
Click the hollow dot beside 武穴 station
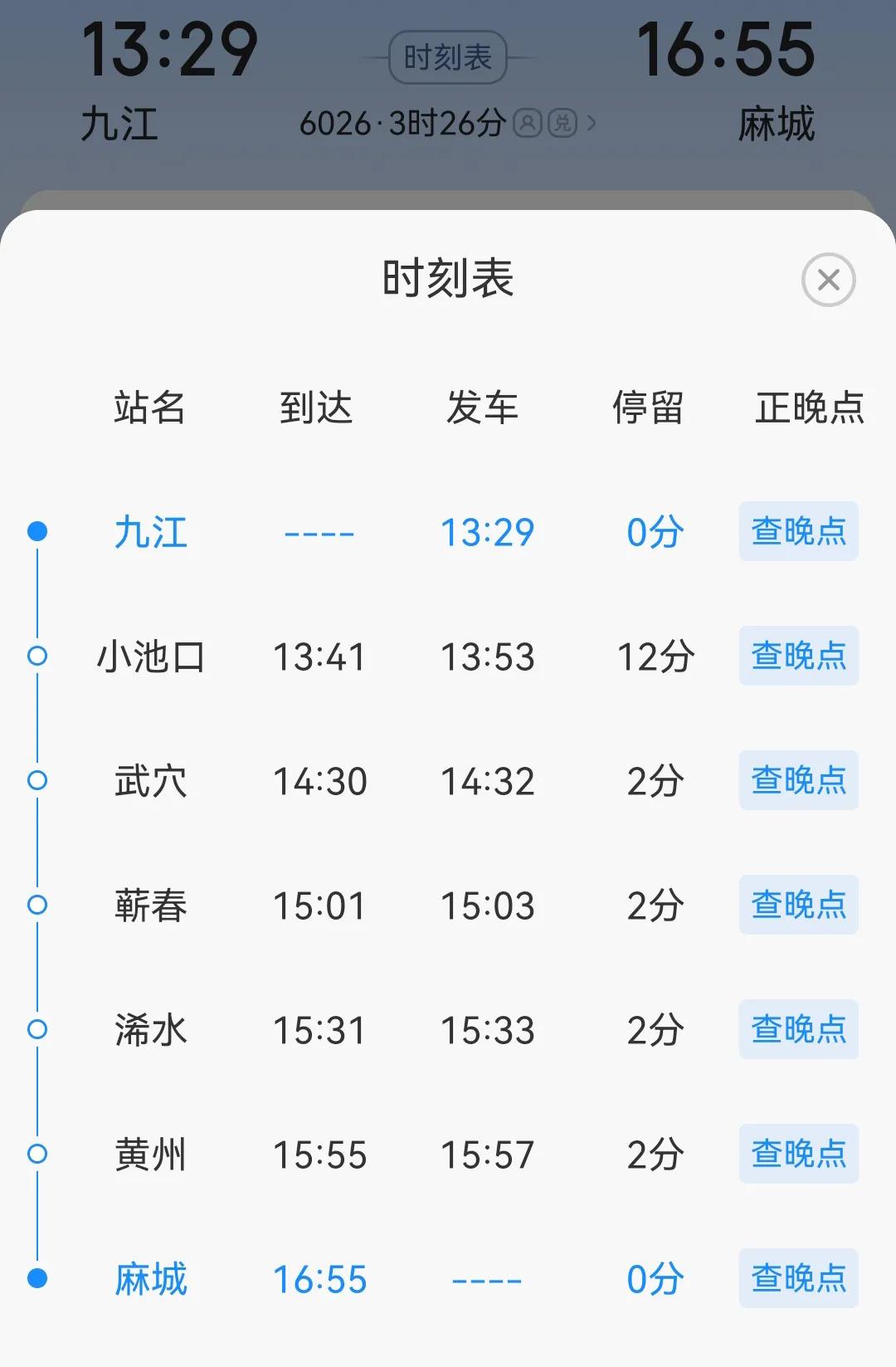pyautogui.click(x=37, y=781)
